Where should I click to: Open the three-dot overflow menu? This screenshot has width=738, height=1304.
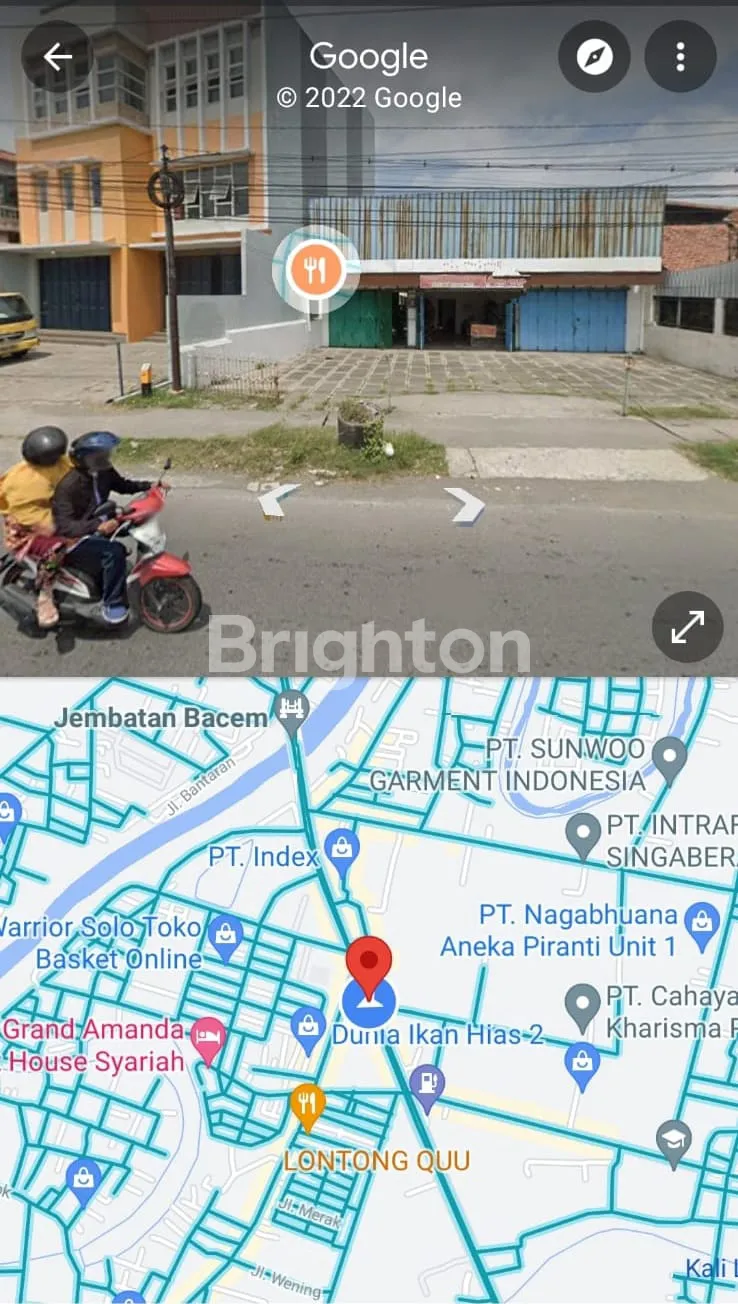tap(680, 57)
